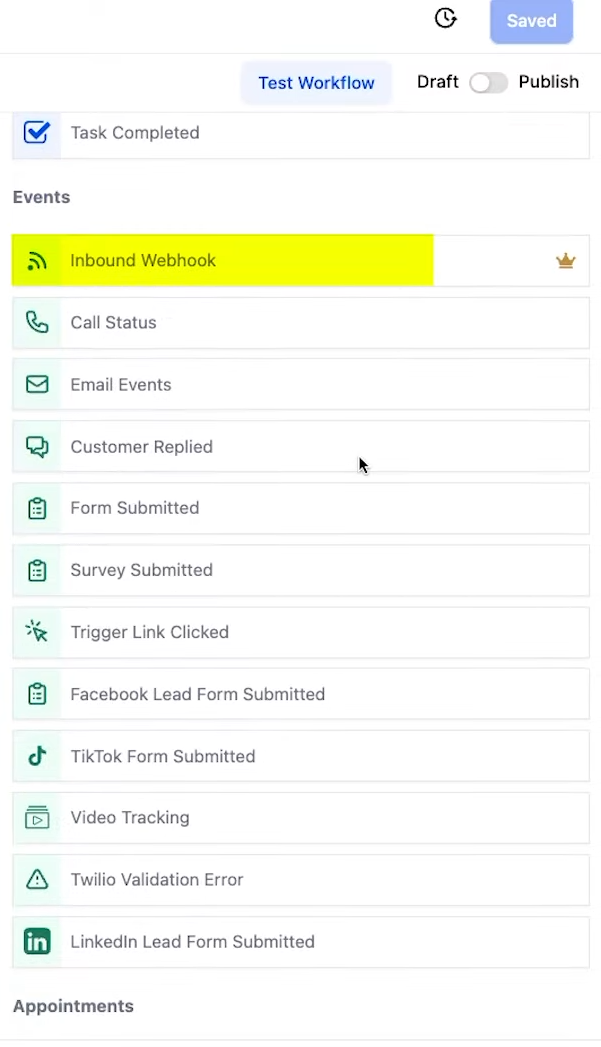
Task: Toggle the Draft/Publish switch
Action: pyautogui.click(x=488, y=83)
